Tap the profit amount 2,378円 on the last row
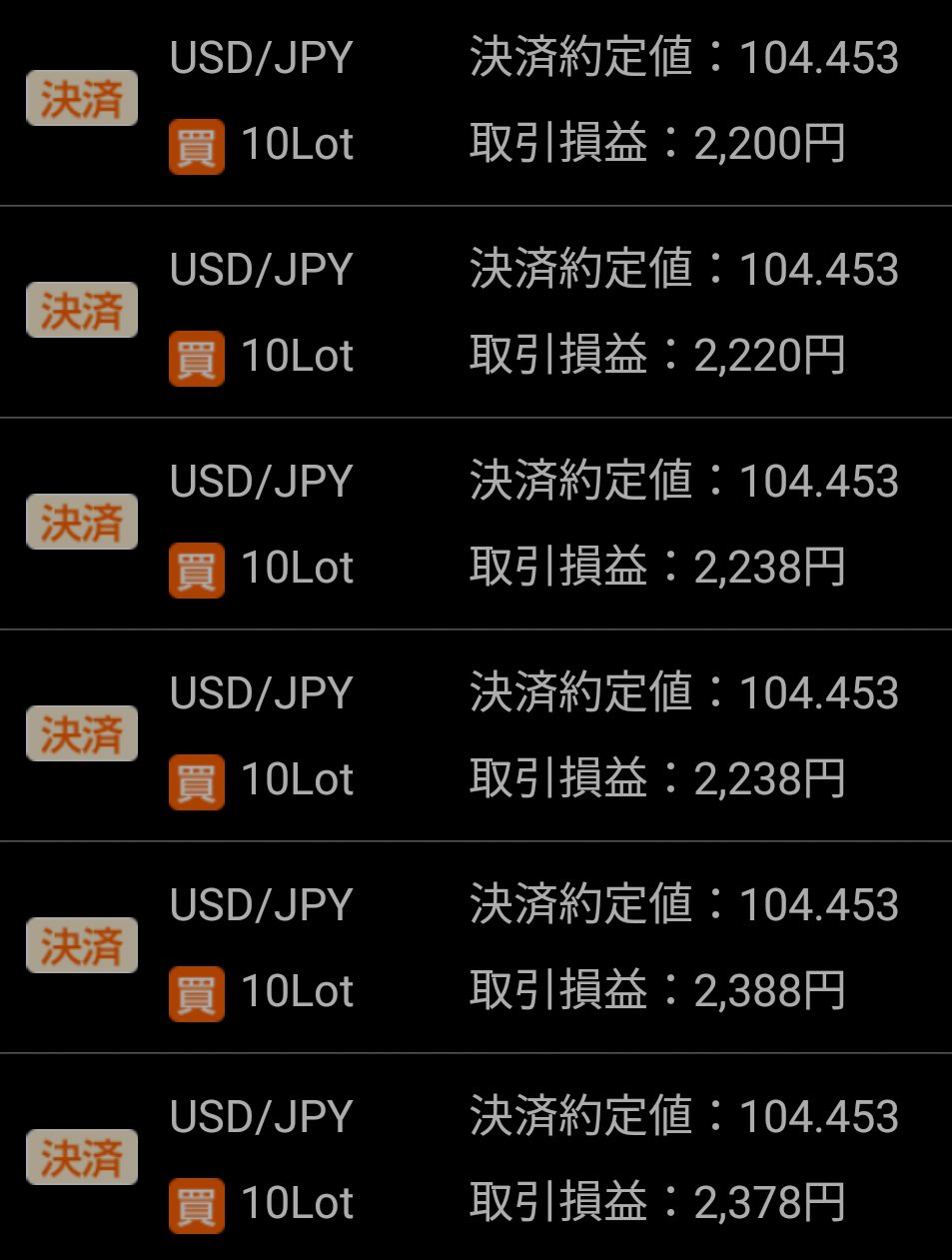952x1260 pixels. click(654, 1202)
